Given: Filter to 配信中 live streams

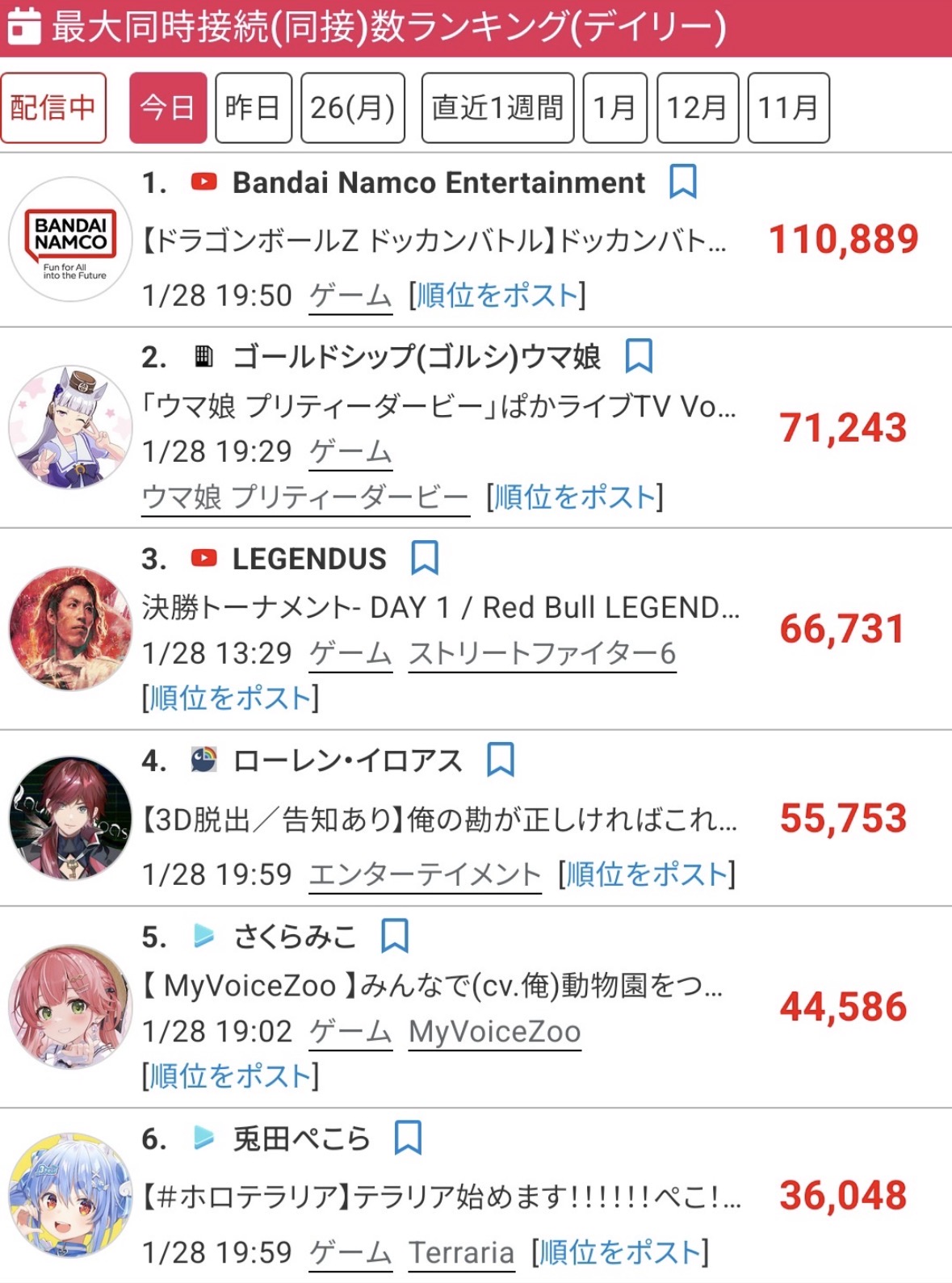Looking at the screenshot, I should click(x=53, y=107).
